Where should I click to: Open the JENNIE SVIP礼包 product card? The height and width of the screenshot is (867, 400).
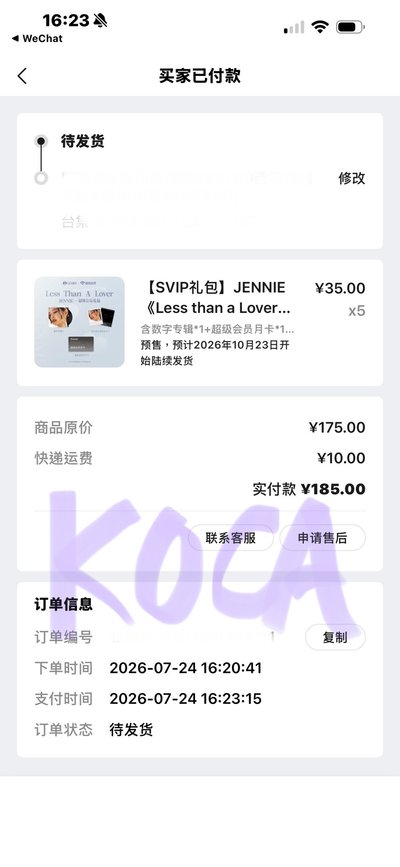tap(200, 322)
